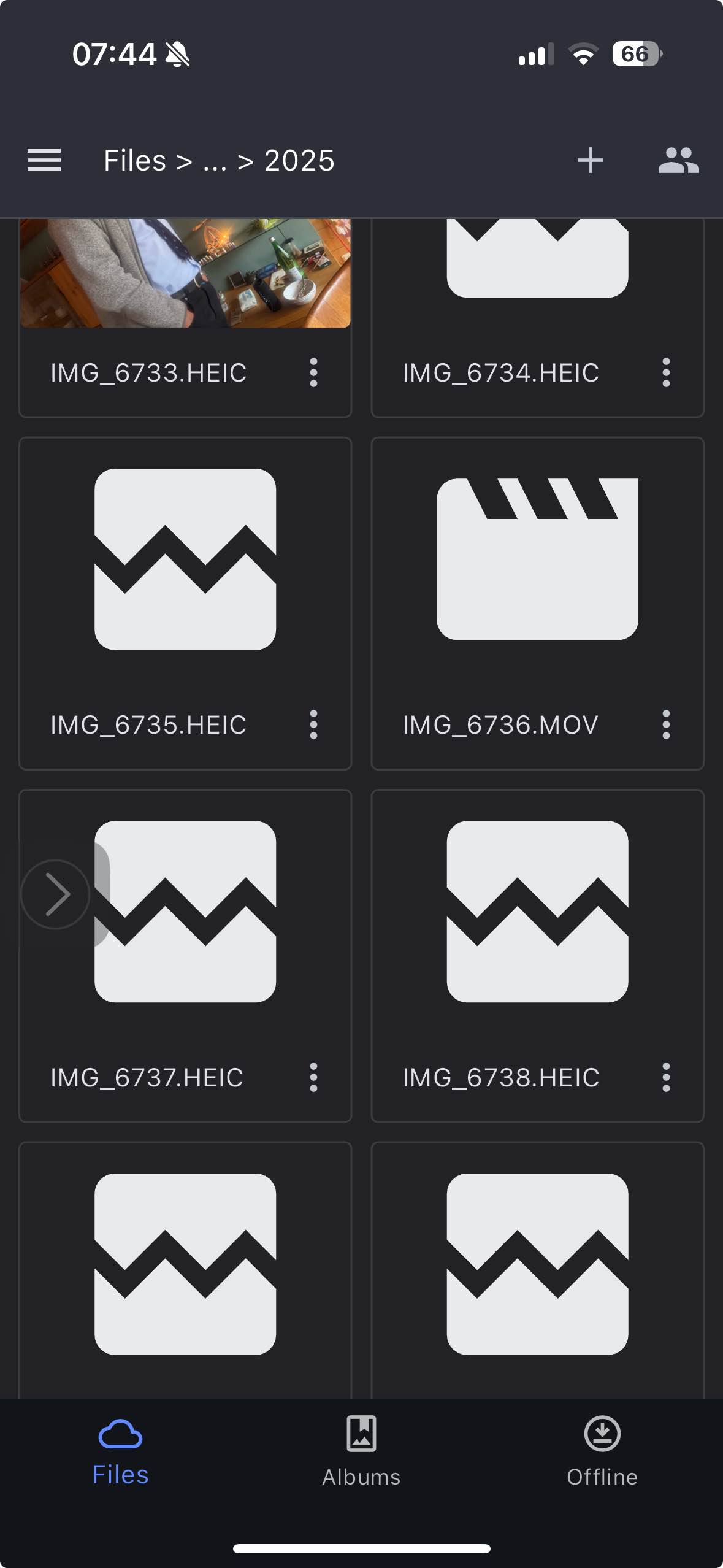723x1568 pixels.
Task: Open options menu for IMG_6738.HEIC
Action: [666, 1077]
